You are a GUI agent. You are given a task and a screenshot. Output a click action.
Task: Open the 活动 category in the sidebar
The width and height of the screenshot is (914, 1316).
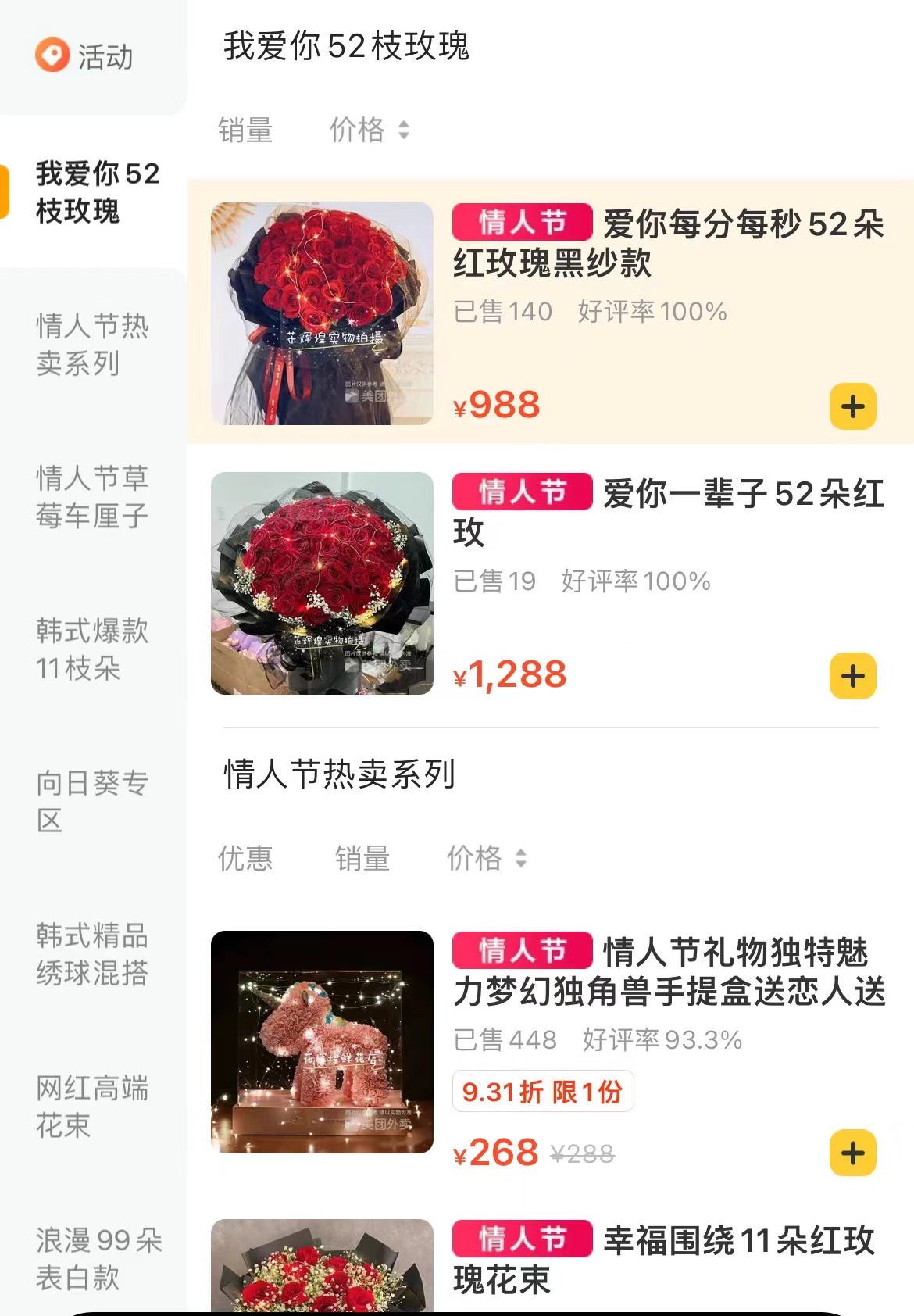86,56
